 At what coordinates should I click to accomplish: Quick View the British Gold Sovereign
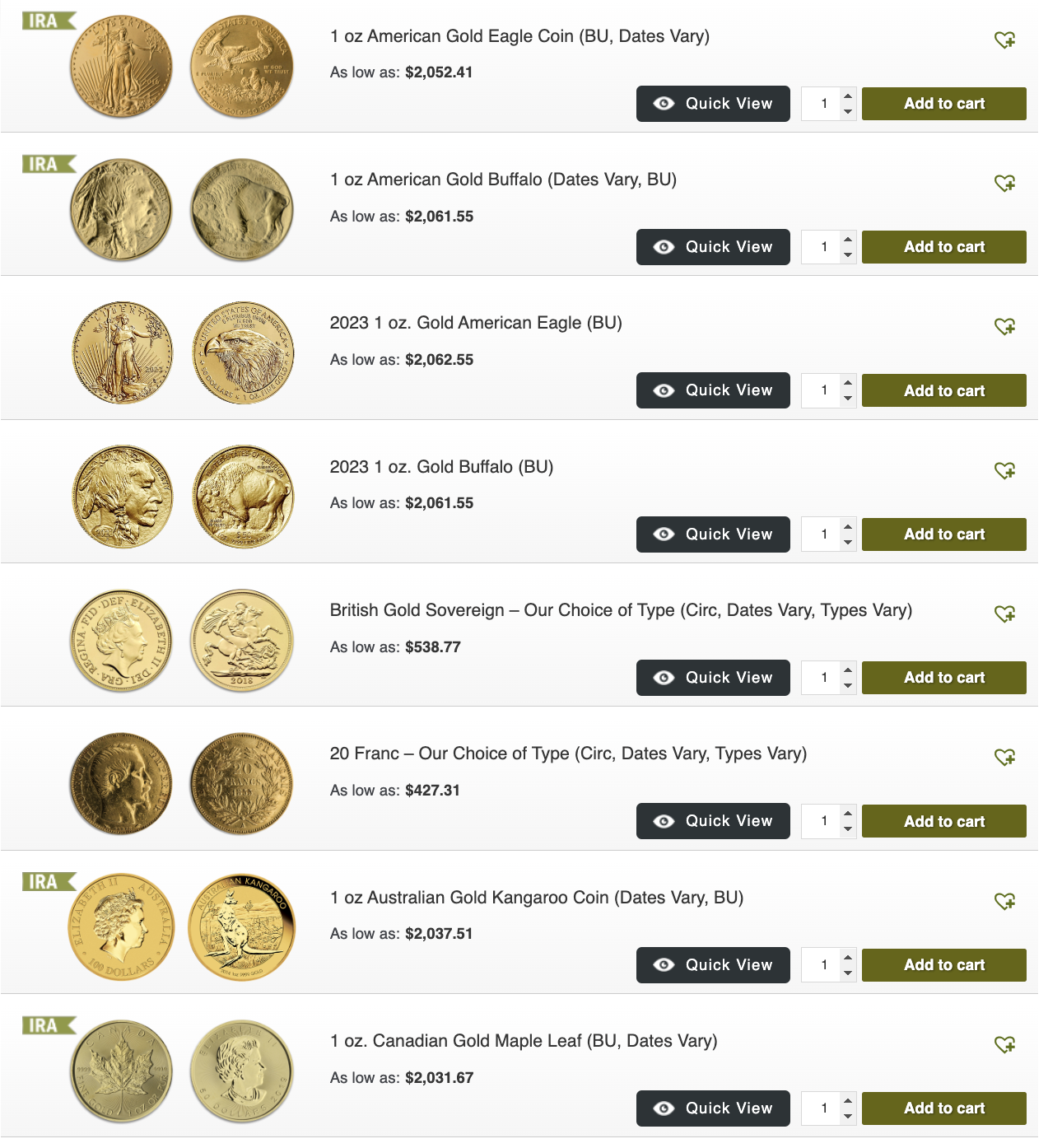(x=713, y=678)
